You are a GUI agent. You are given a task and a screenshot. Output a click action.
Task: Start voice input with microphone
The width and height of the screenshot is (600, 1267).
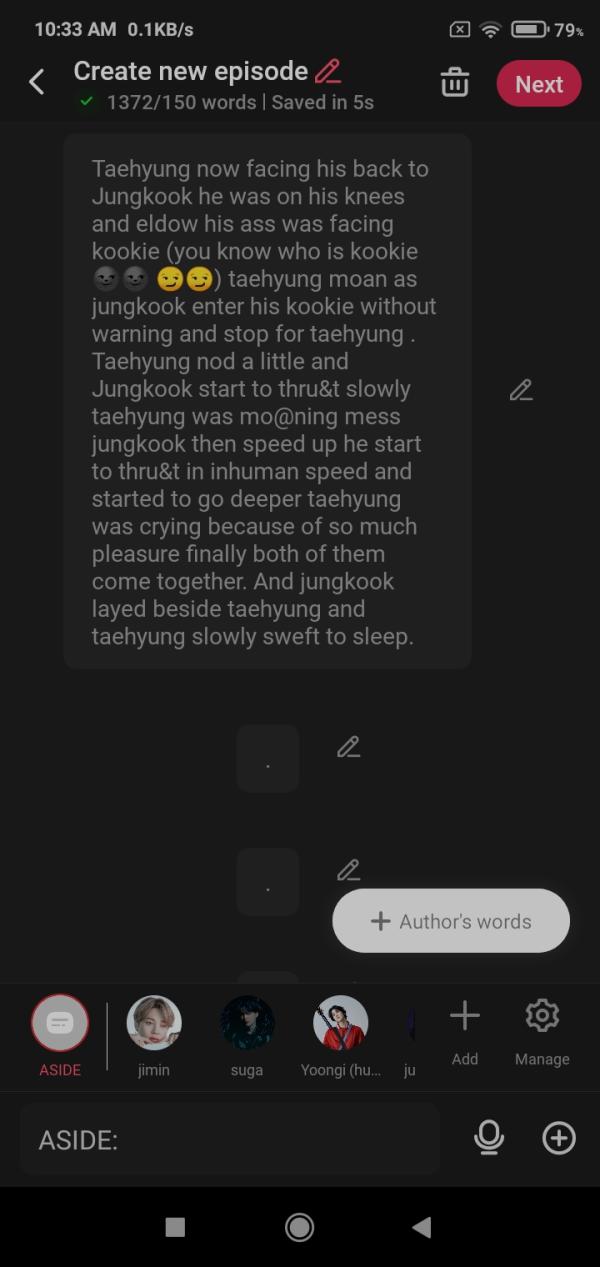click(489, 1138)
